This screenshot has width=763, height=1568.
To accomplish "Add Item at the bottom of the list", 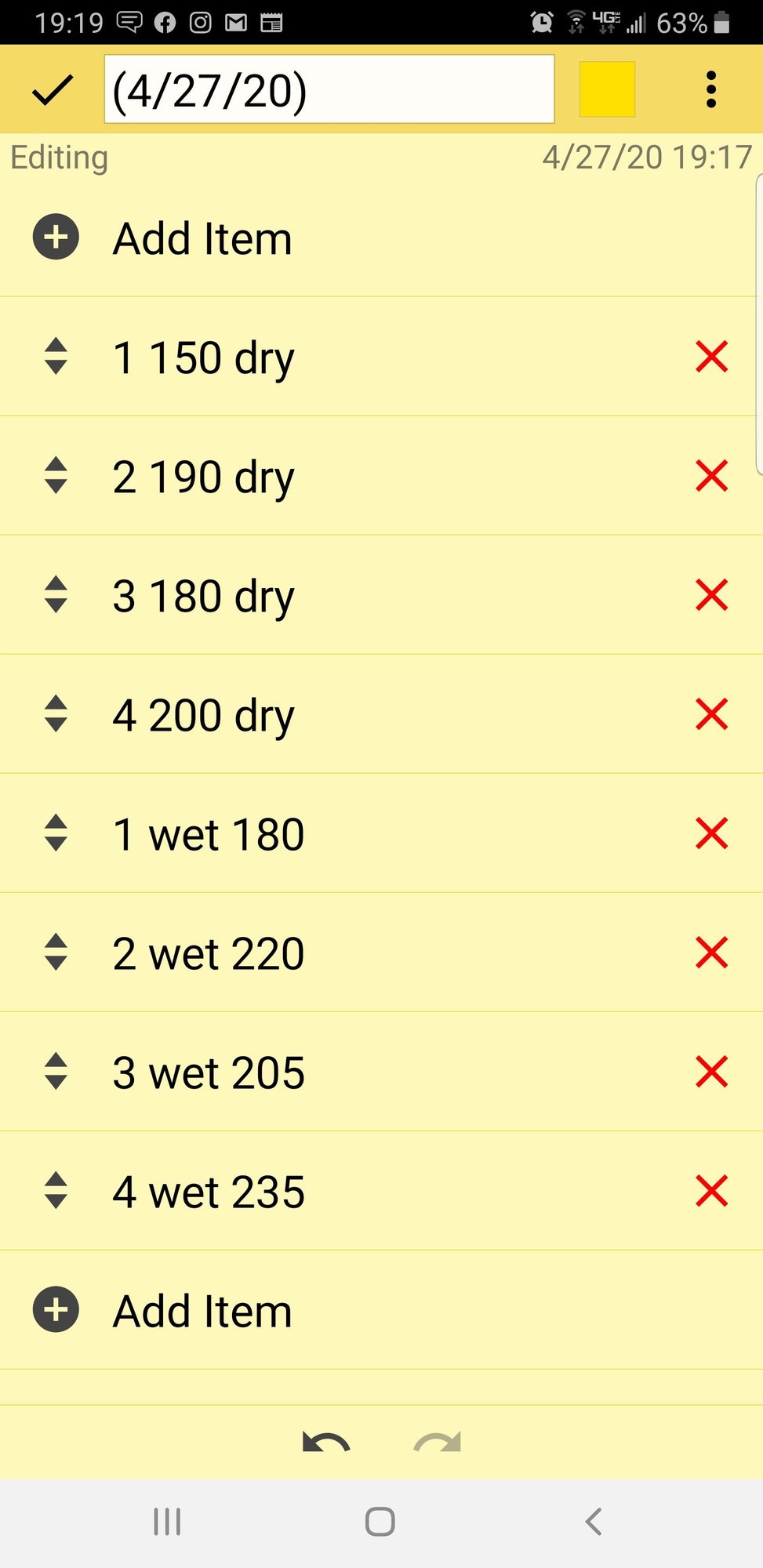I will (202, 1311).
